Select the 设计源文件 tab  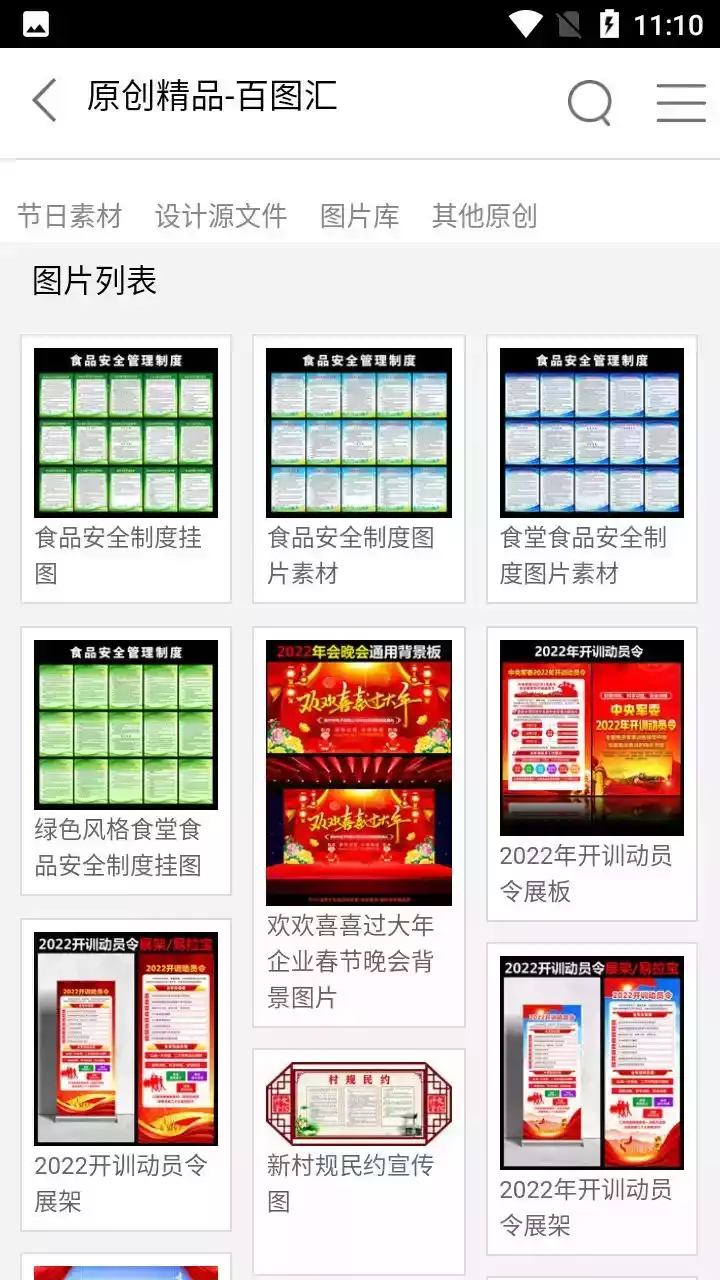(221, 216)
